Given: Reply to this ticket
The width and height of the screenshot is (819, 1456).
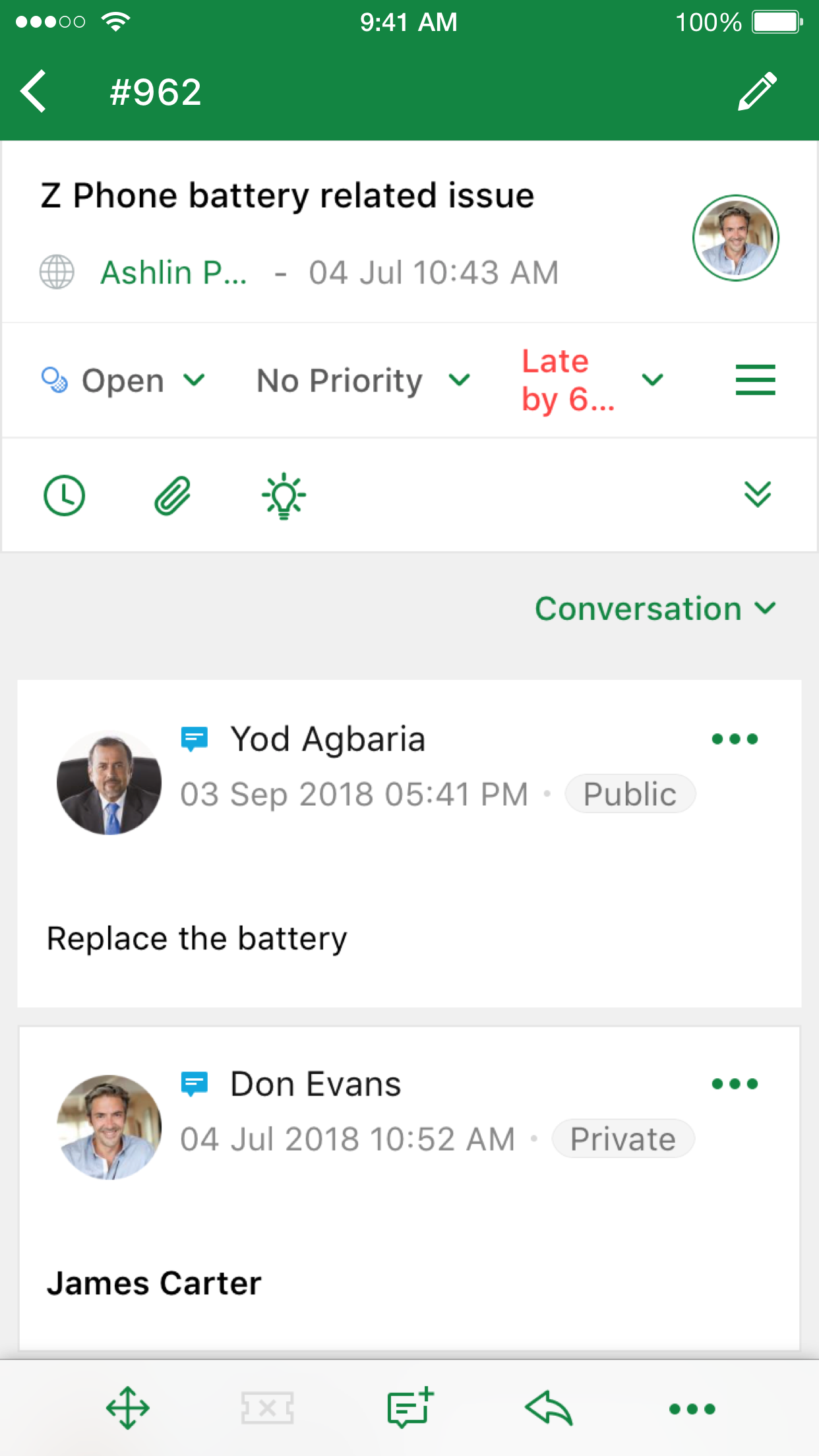Looking at the screenshot, I should point(549,1409).
